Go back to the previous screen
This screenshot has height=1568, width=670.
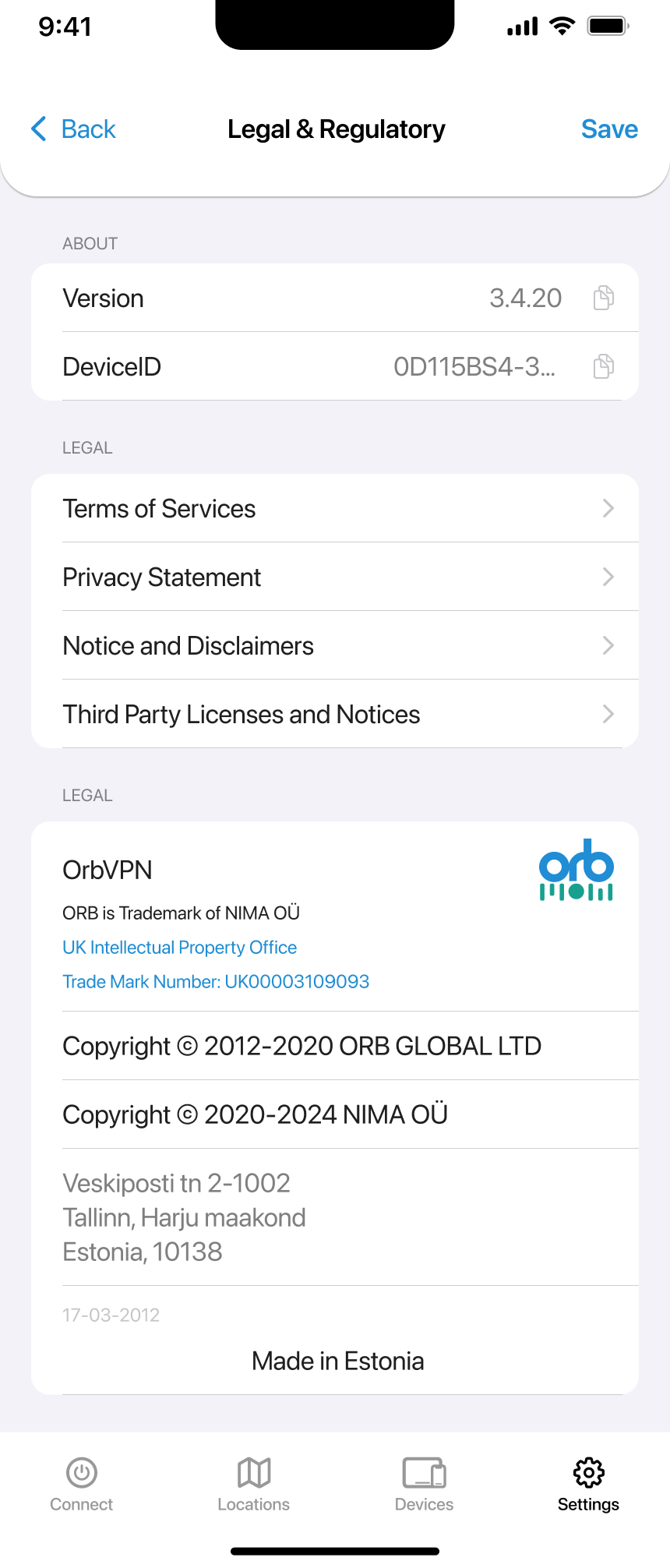tap(74, 129)
